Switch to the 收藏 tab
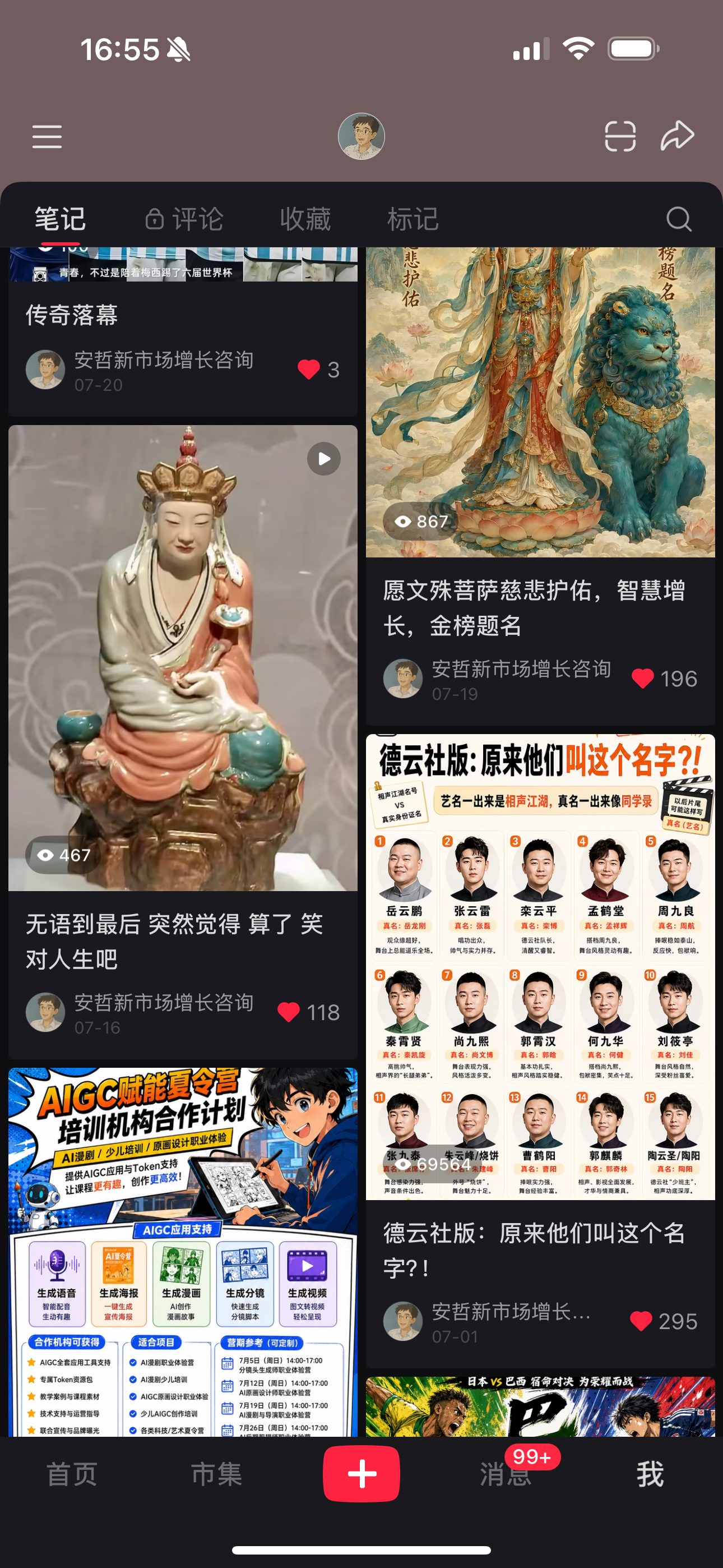The image size is (723, 1568). 305,219
